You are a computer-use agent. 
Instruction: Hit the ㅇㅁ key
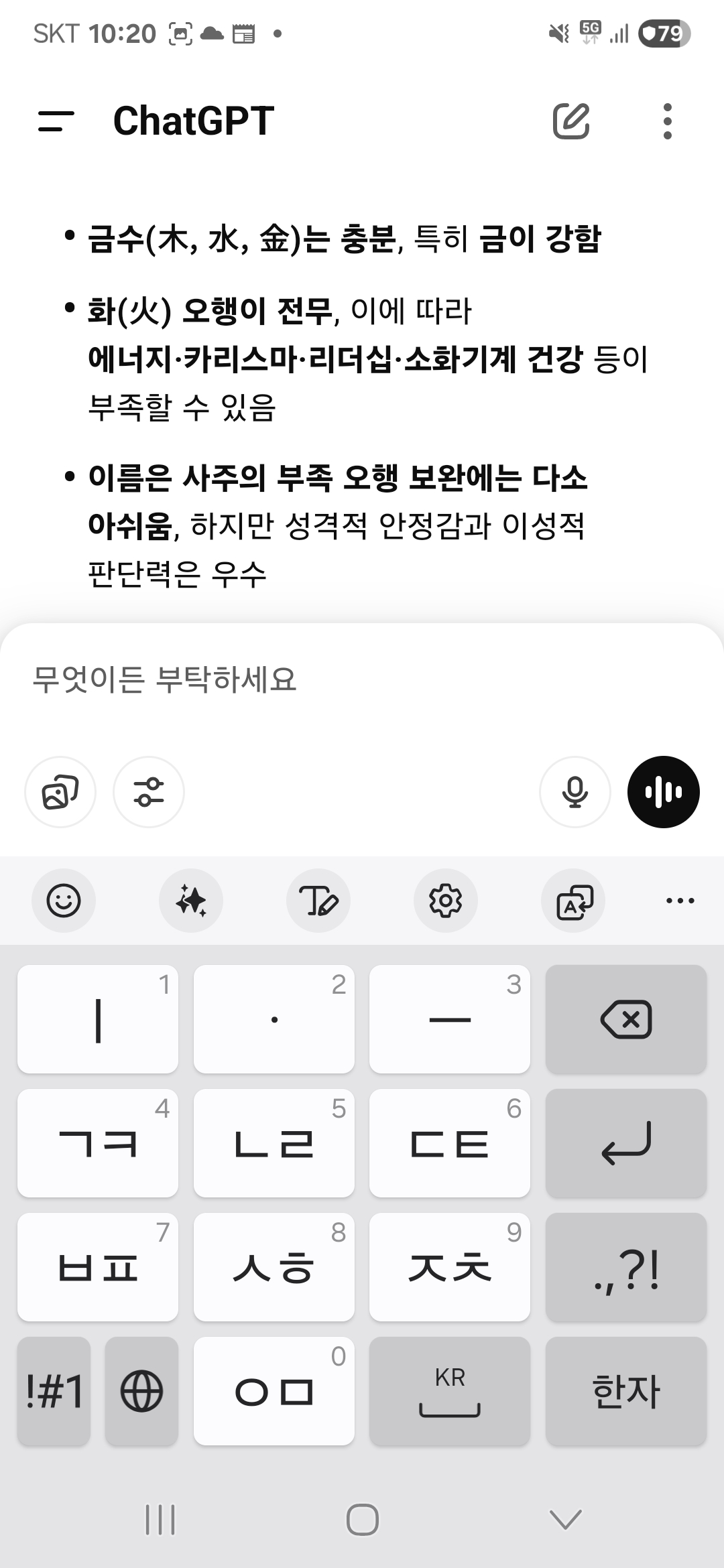coord(274,1391)
